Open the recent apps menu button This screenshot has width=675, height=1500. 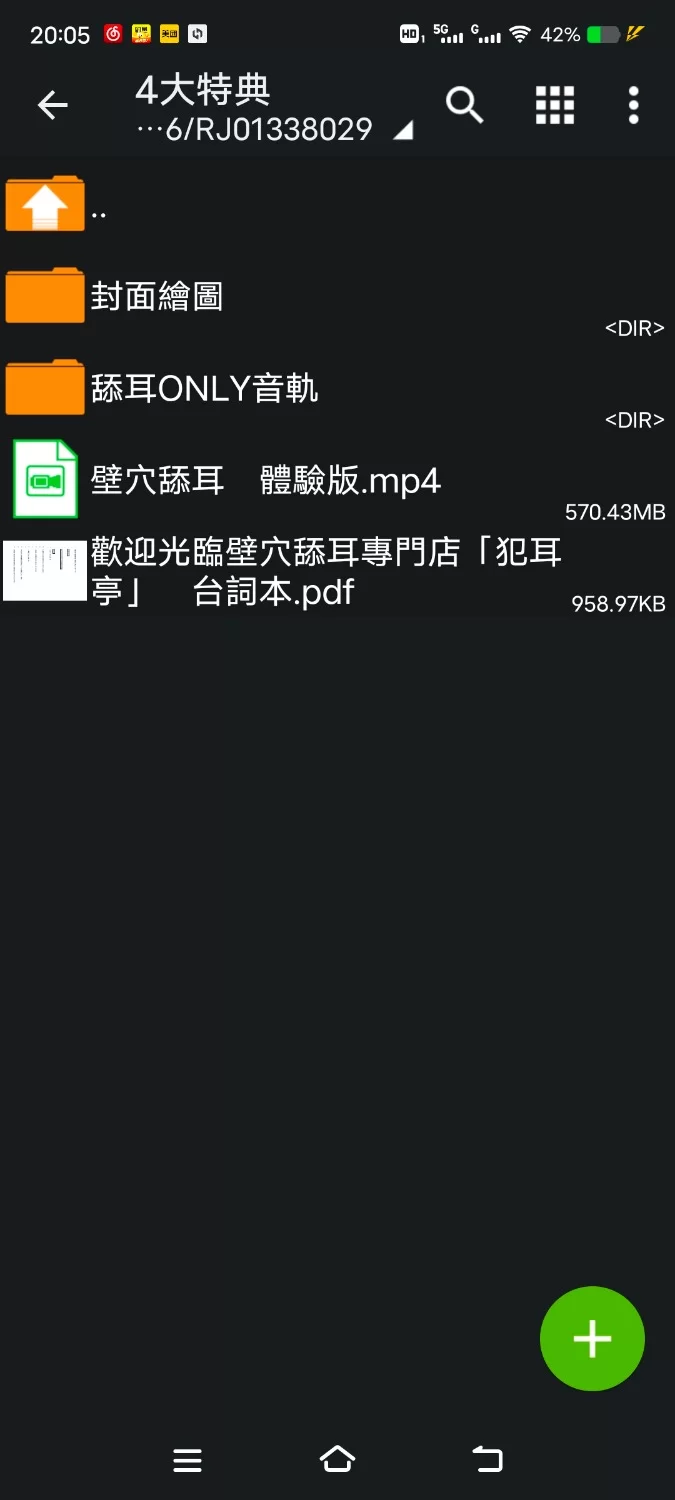click(187, 1460)
